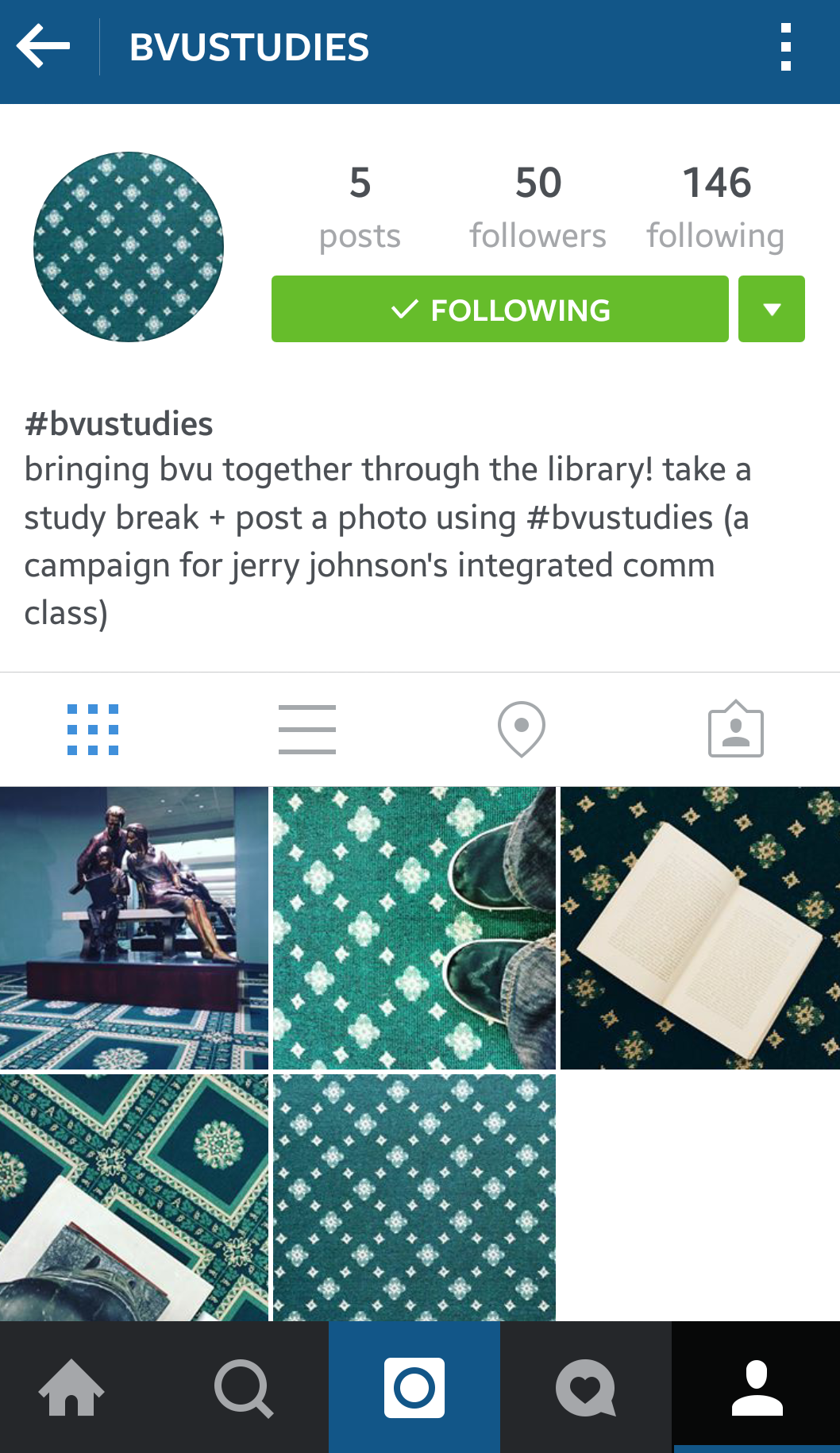Viewport: 840px width, 1453px height.
Task: Open the three-dot overflow menu
Action: point(785,47)
